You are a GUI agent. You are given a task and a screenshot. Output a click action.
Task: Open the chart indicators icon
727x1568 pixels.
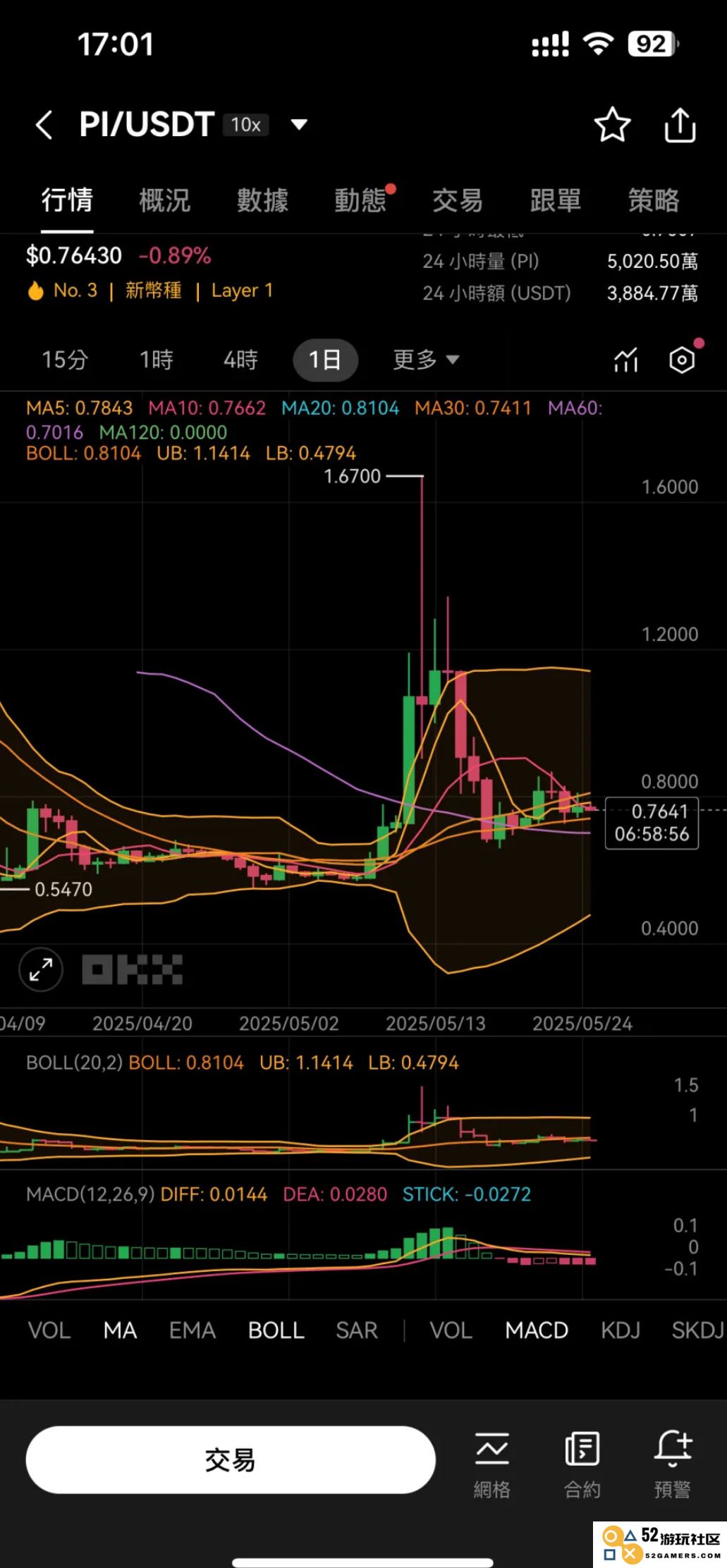tap(625, 360)
